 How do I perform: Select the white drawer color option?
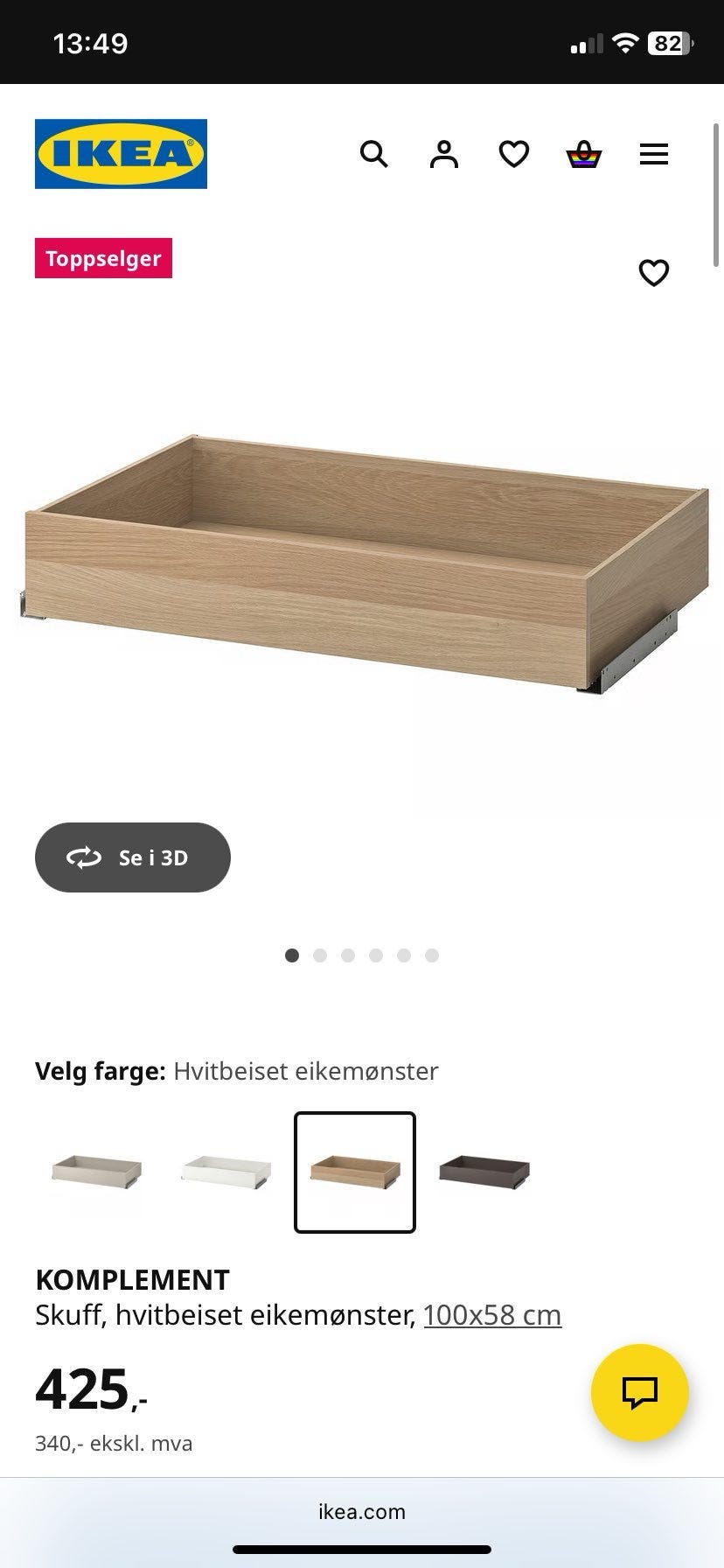tap(225, 1172)
